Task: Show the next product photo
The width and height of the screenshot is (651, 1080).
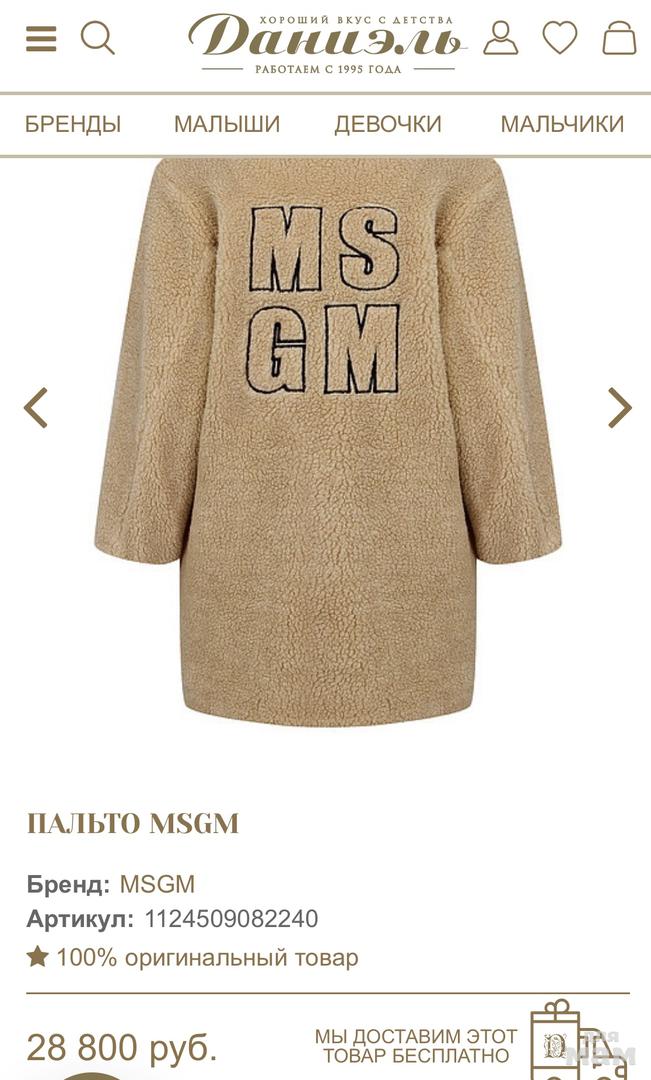Action: [x=620, y=408]
